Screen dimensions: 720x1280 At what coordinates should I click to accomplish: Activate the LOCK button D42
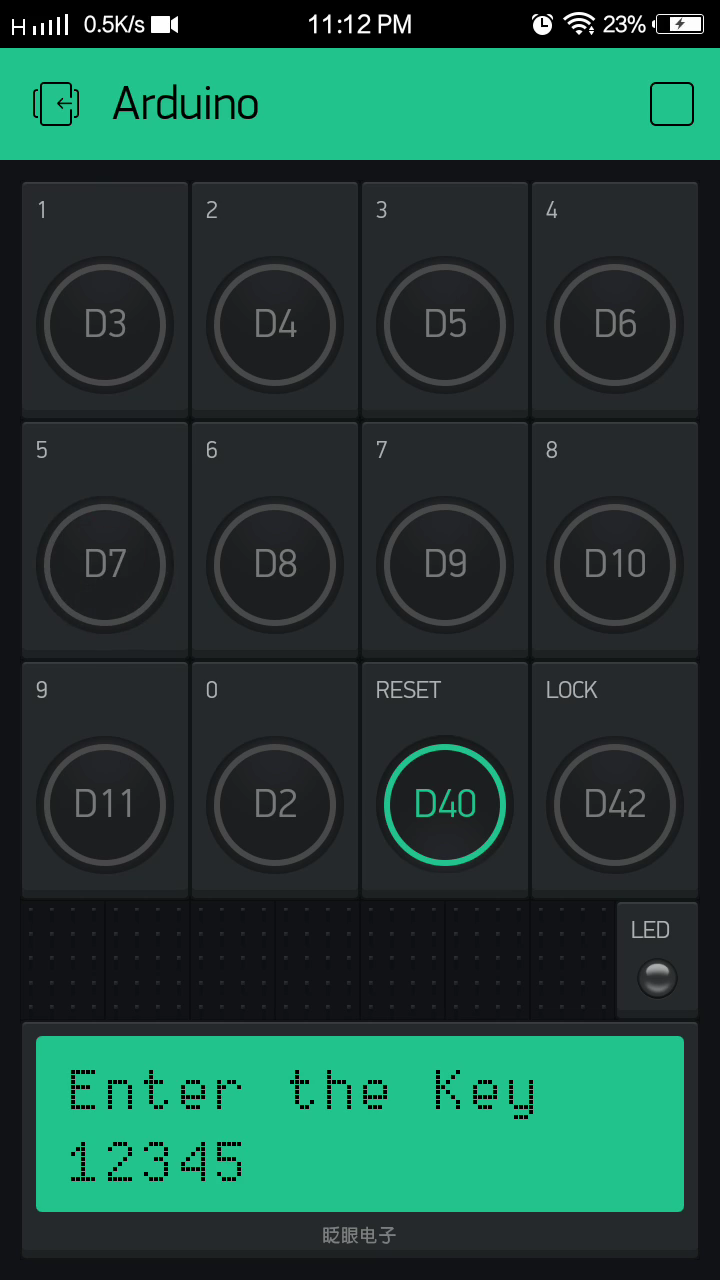point(615,804)
